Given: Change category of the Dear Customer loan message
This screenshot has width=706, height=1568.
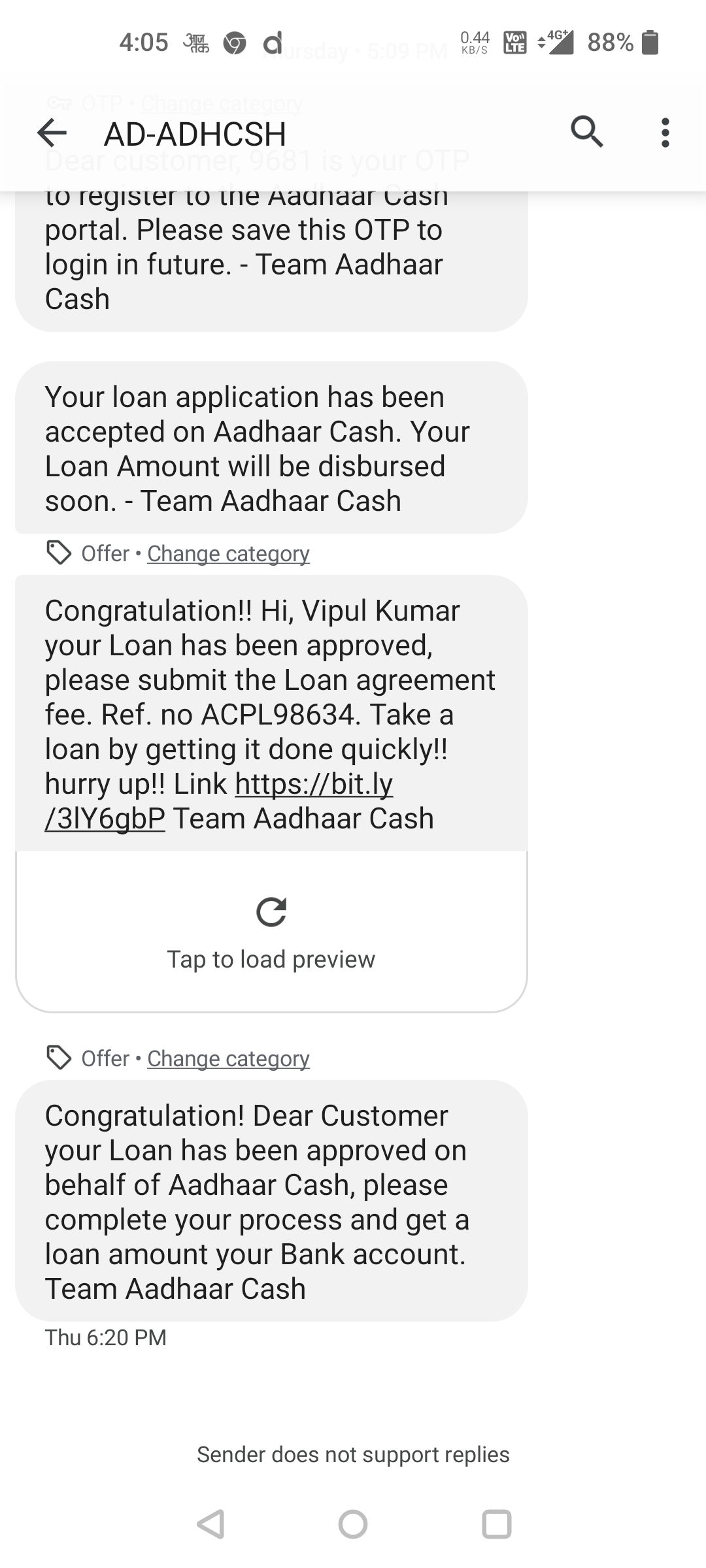Looking at the screenshot, I should [228, 1058].
